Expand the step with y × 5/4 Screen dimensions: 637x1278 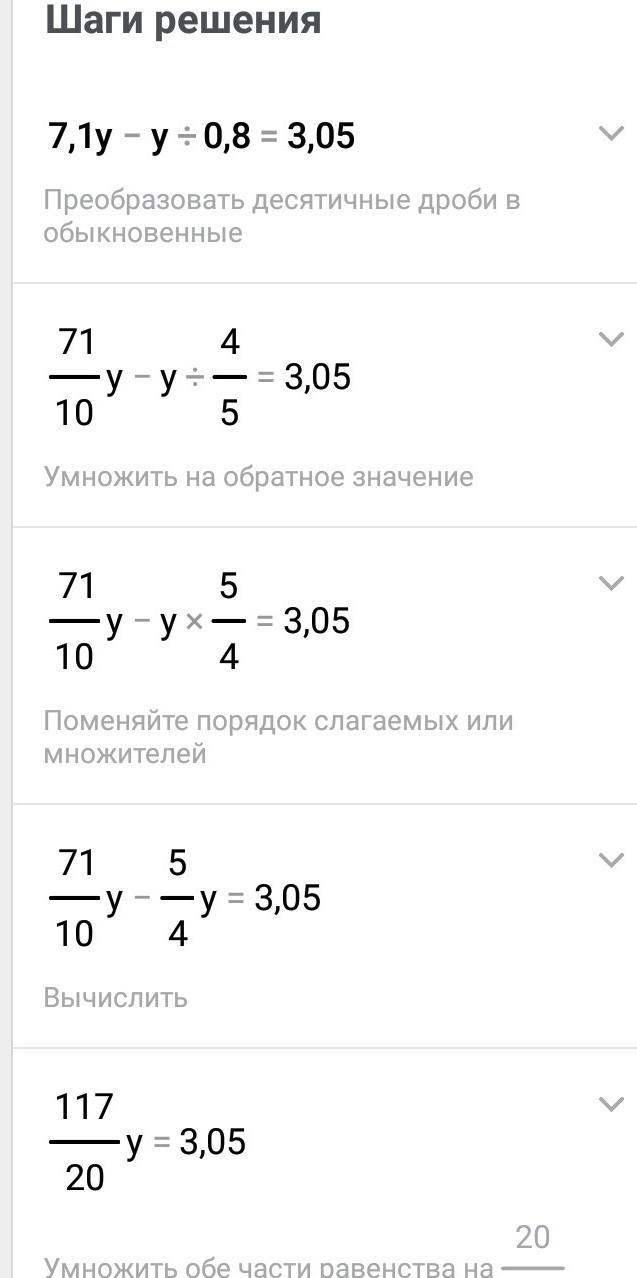click(x=610, y=583)
